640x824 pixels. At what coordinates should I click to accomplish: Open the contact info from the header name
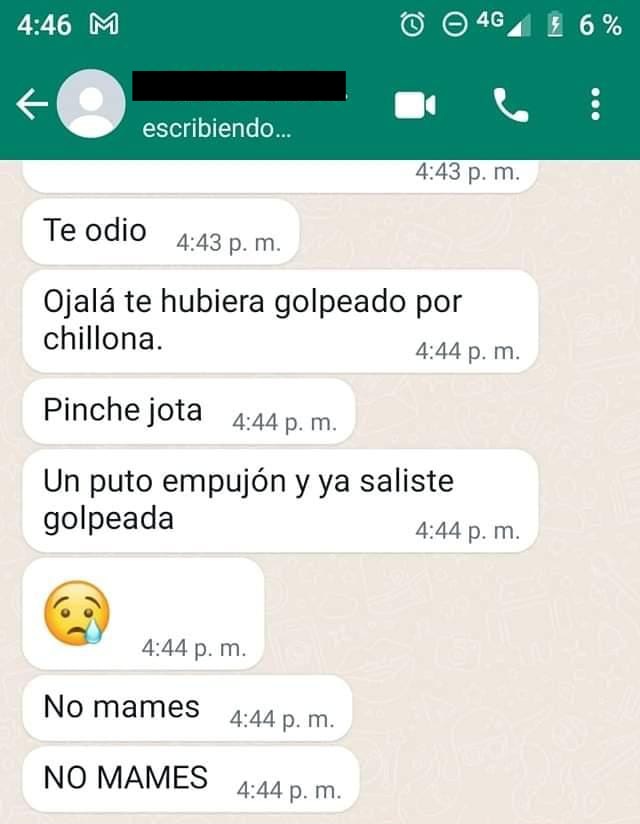coord(240,86)
